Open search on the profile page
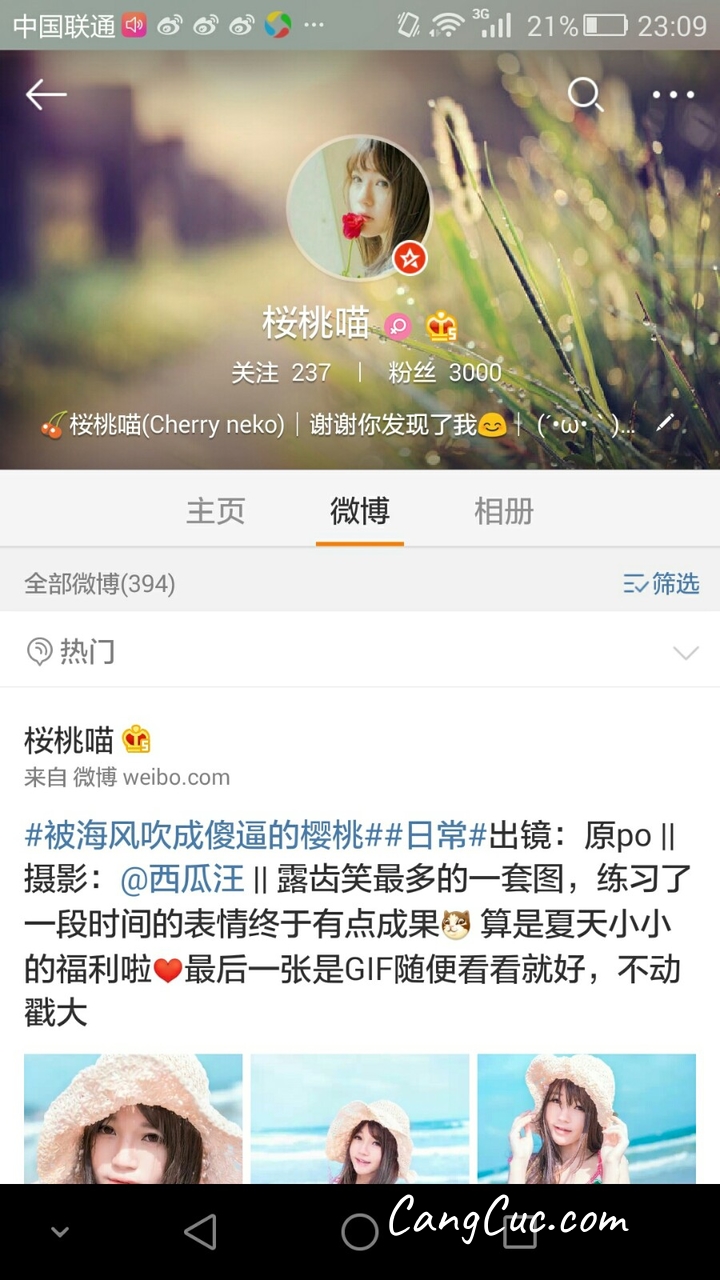 click(585, 95)
